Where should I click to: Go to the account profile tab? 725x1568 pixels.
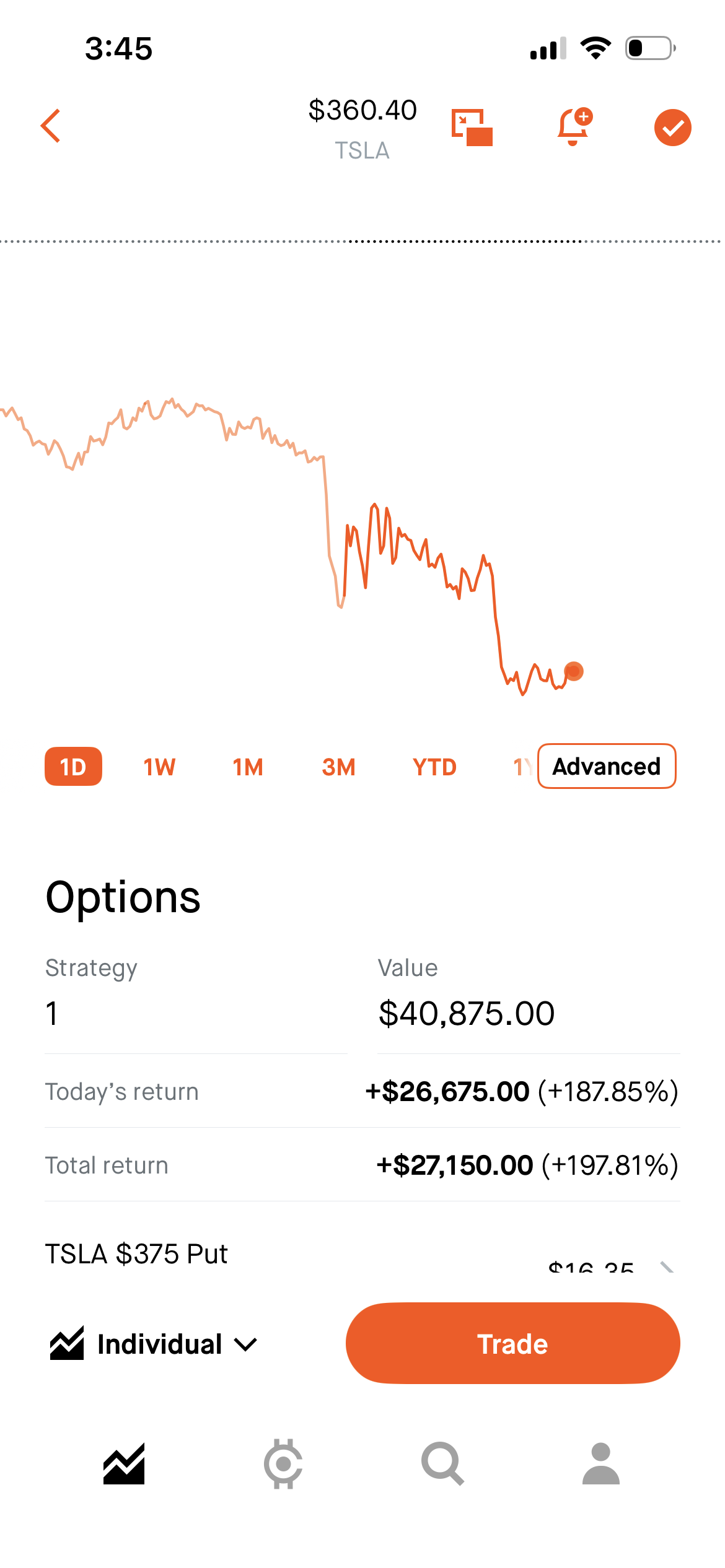tap(601, 1464)
